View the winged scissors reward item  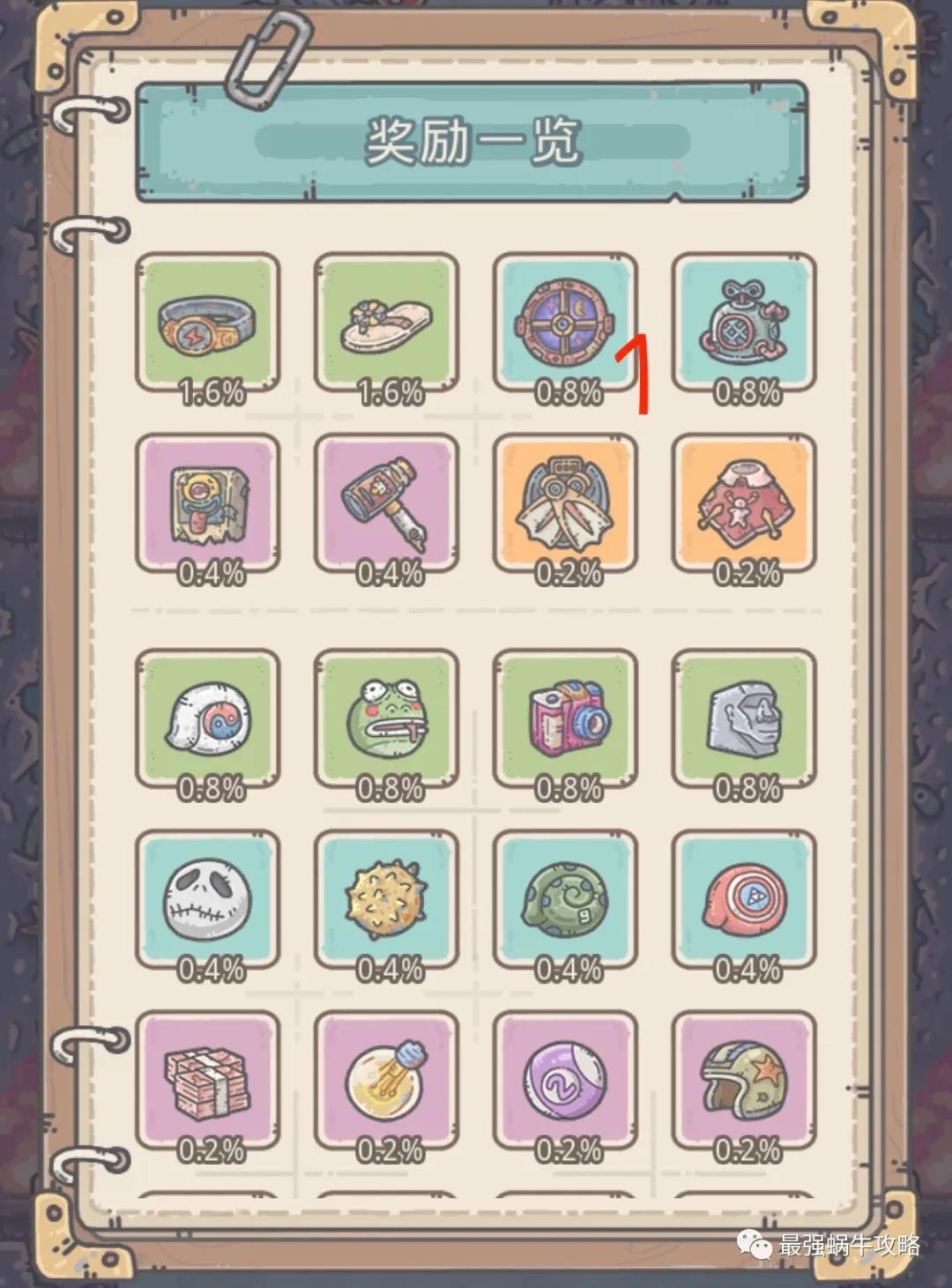(x=564, y=503)
